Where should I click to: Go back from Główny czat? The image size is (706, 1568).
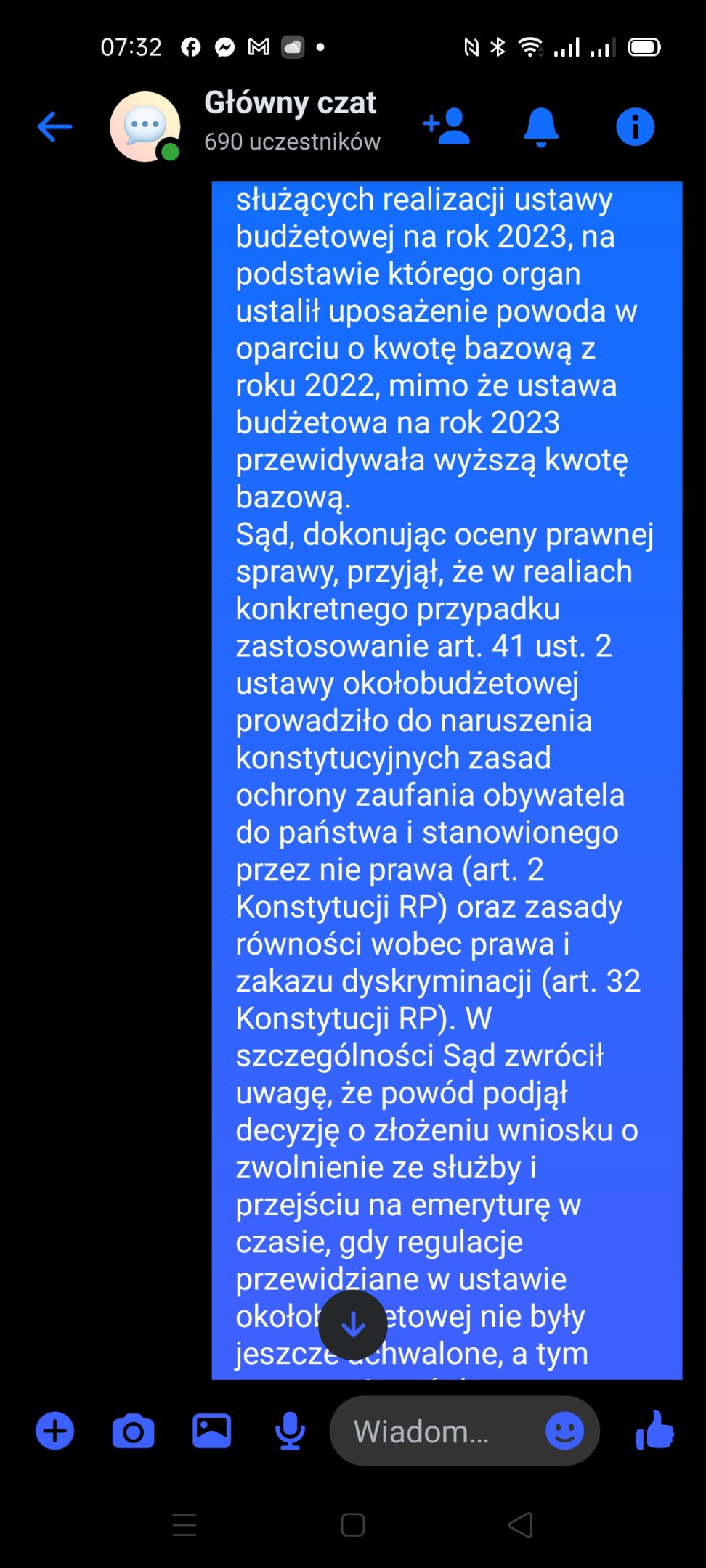click(55, 127)
